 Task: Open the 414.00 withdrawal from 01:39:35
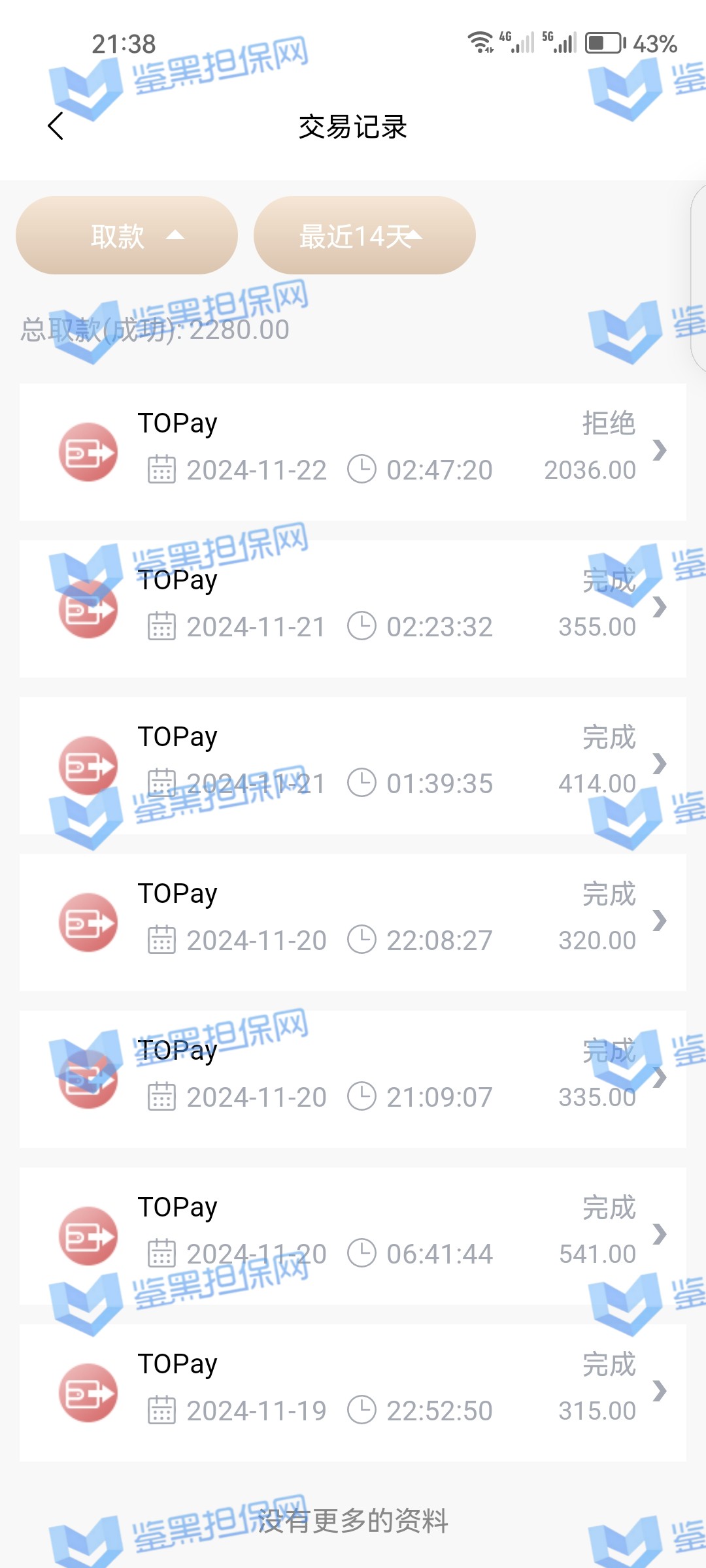click(353, 765)
